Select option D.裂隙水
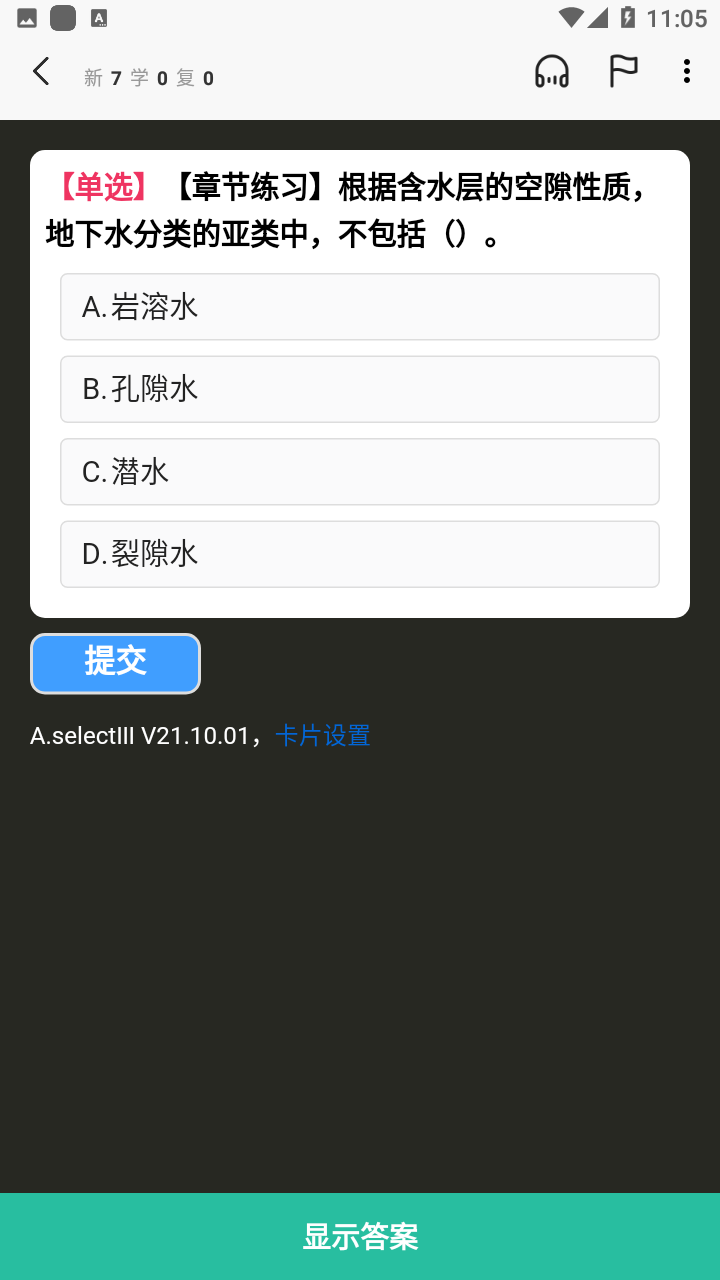Image resolution: width=720 pixels, height=1280 pixels. coord(360,554)
